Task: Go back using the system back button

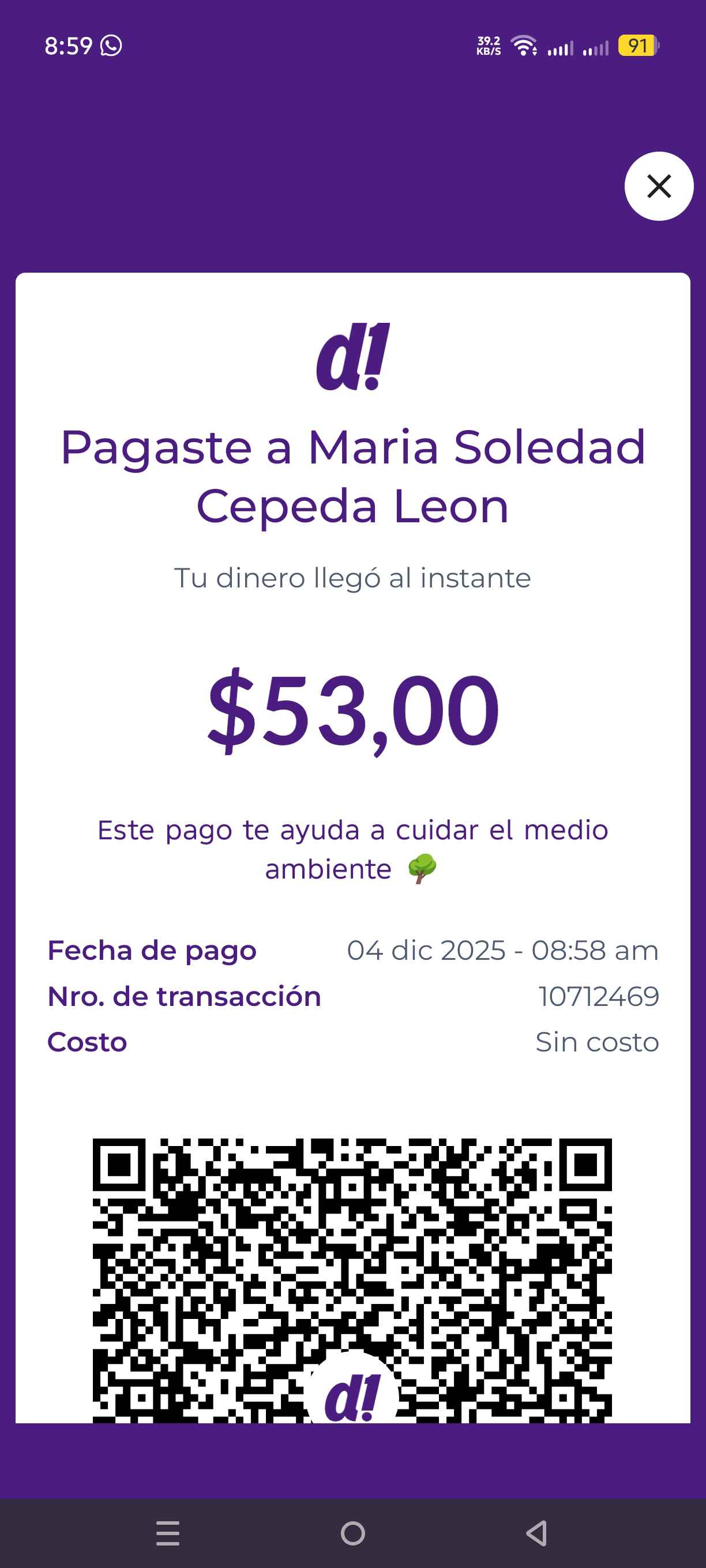Action: [x=536, y=1533]
